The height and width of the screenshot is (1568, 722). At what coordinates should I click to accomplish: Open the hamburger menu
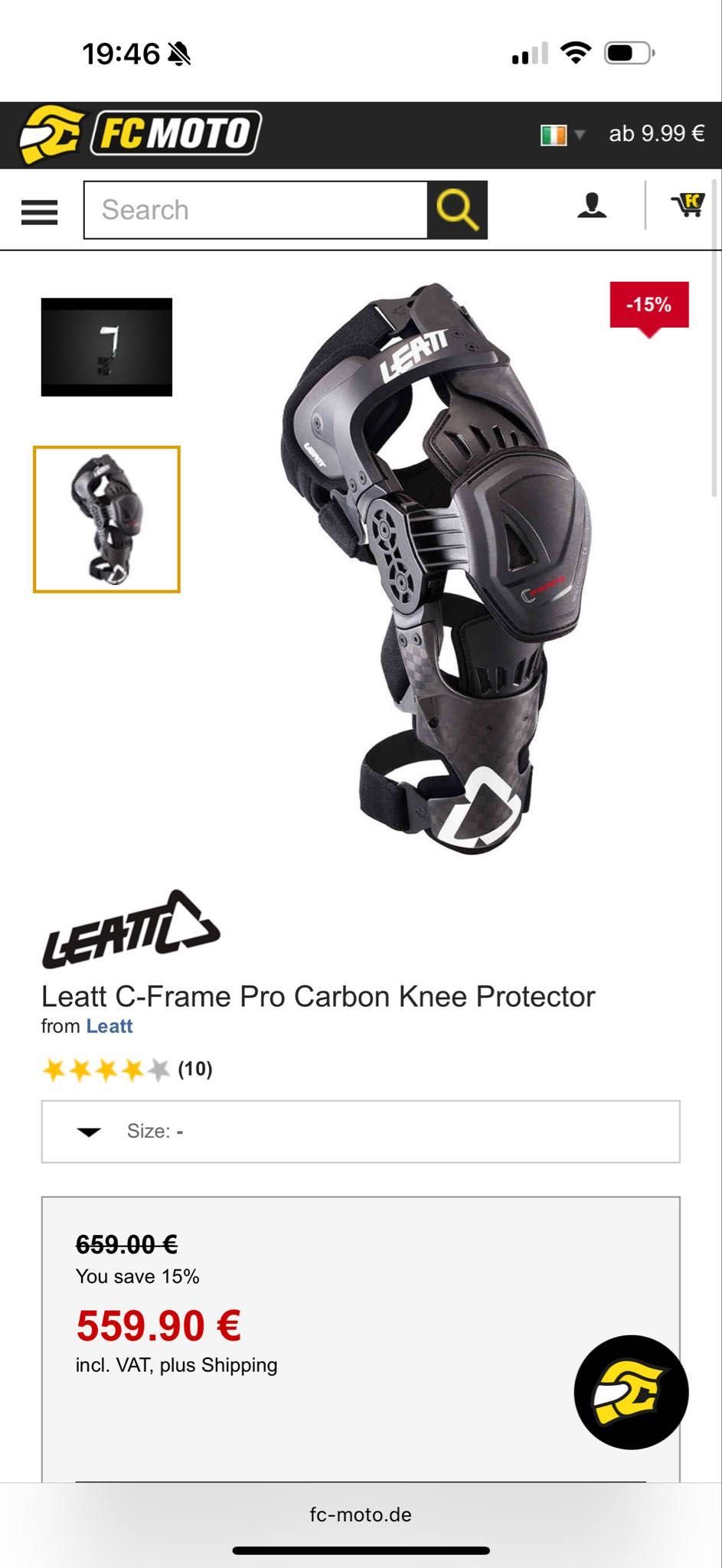click(39, 211)
